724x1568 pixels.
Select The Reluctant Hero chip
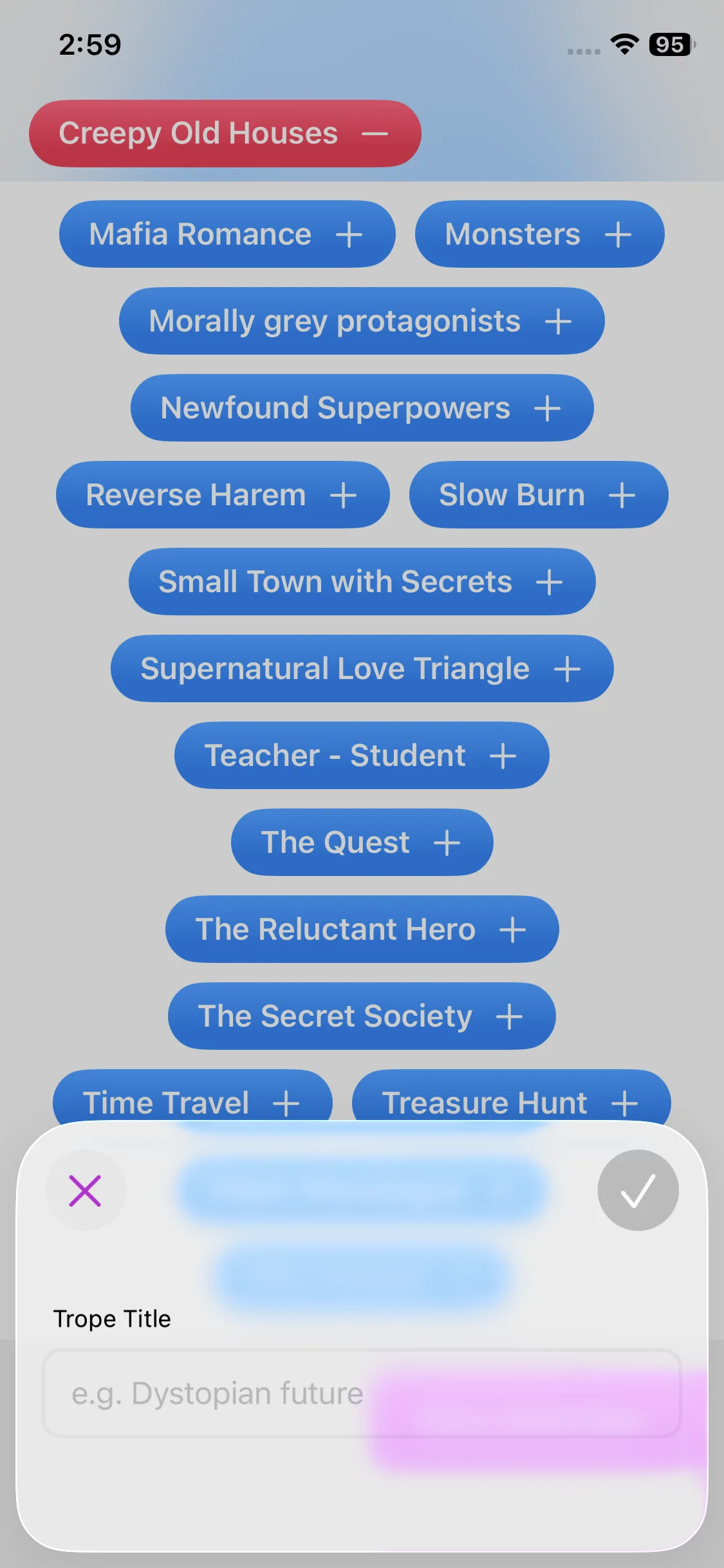pos(361,929)
